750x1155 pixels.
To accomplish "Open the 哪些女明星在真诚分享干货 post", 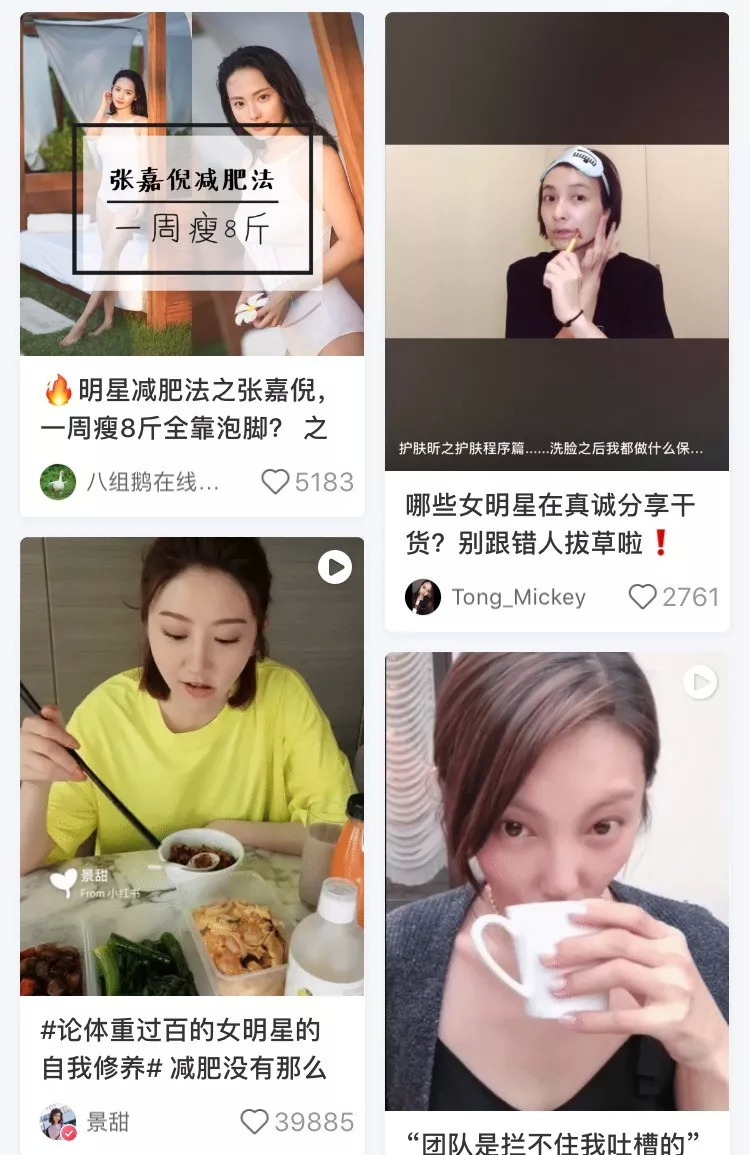I will tap(556, 240).
